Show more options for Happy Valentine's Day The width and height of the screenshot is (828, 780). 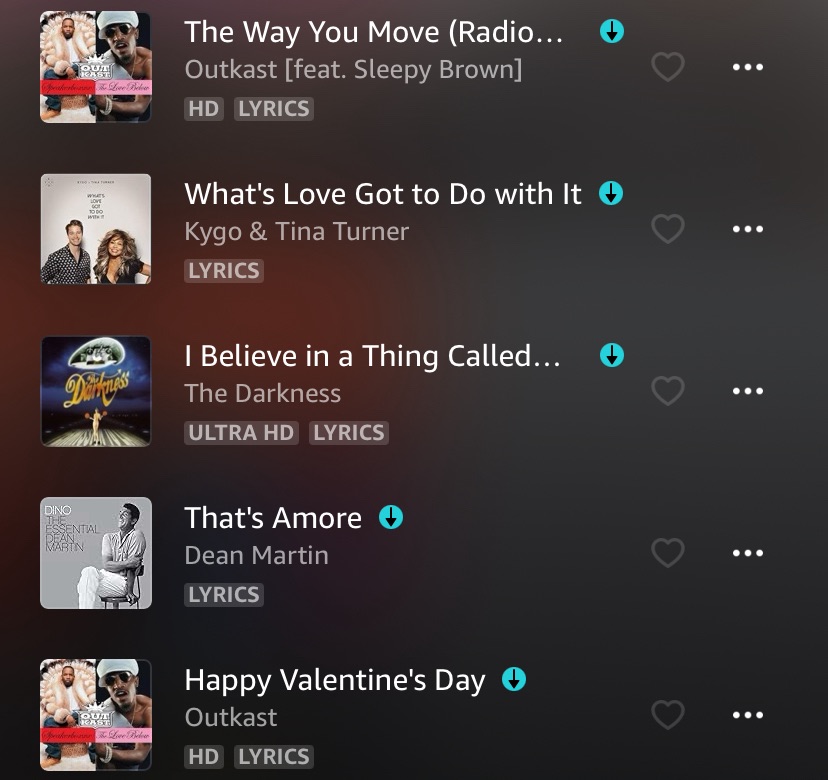click(x=747, y=715)
